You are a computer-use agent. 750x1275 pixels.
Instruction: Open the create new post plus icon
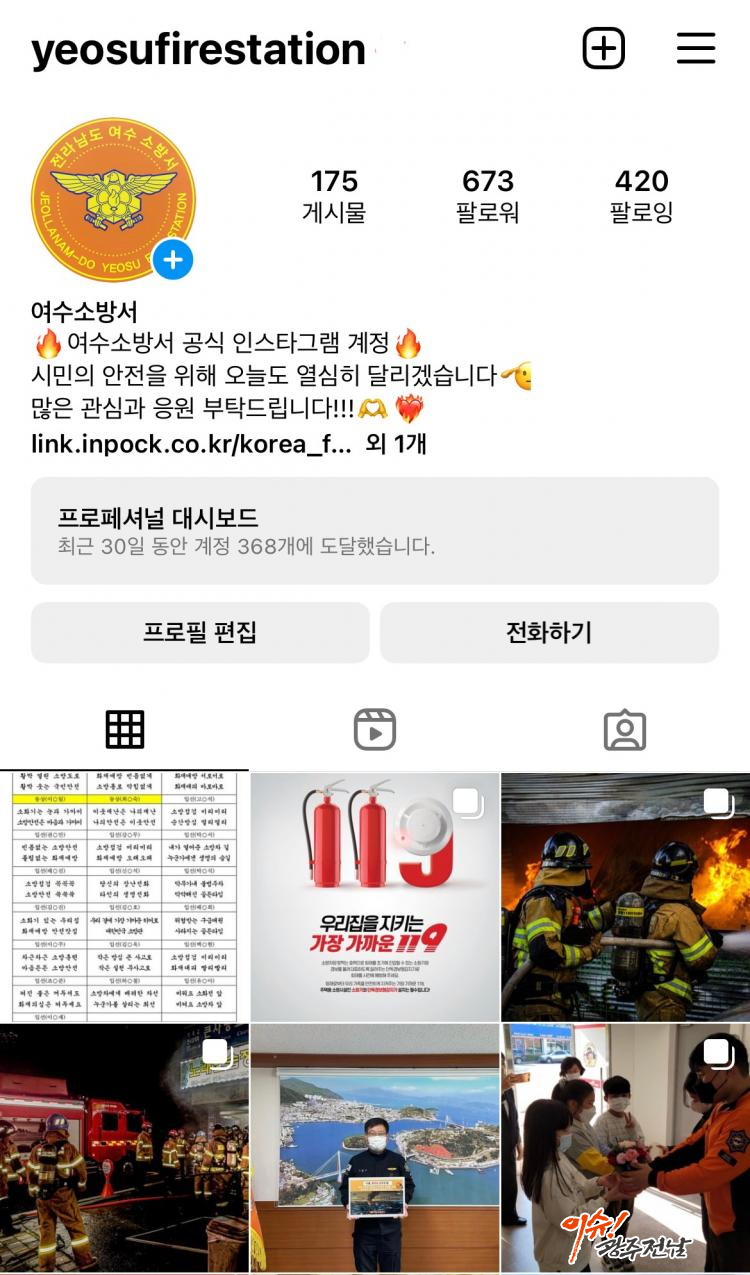604,48
